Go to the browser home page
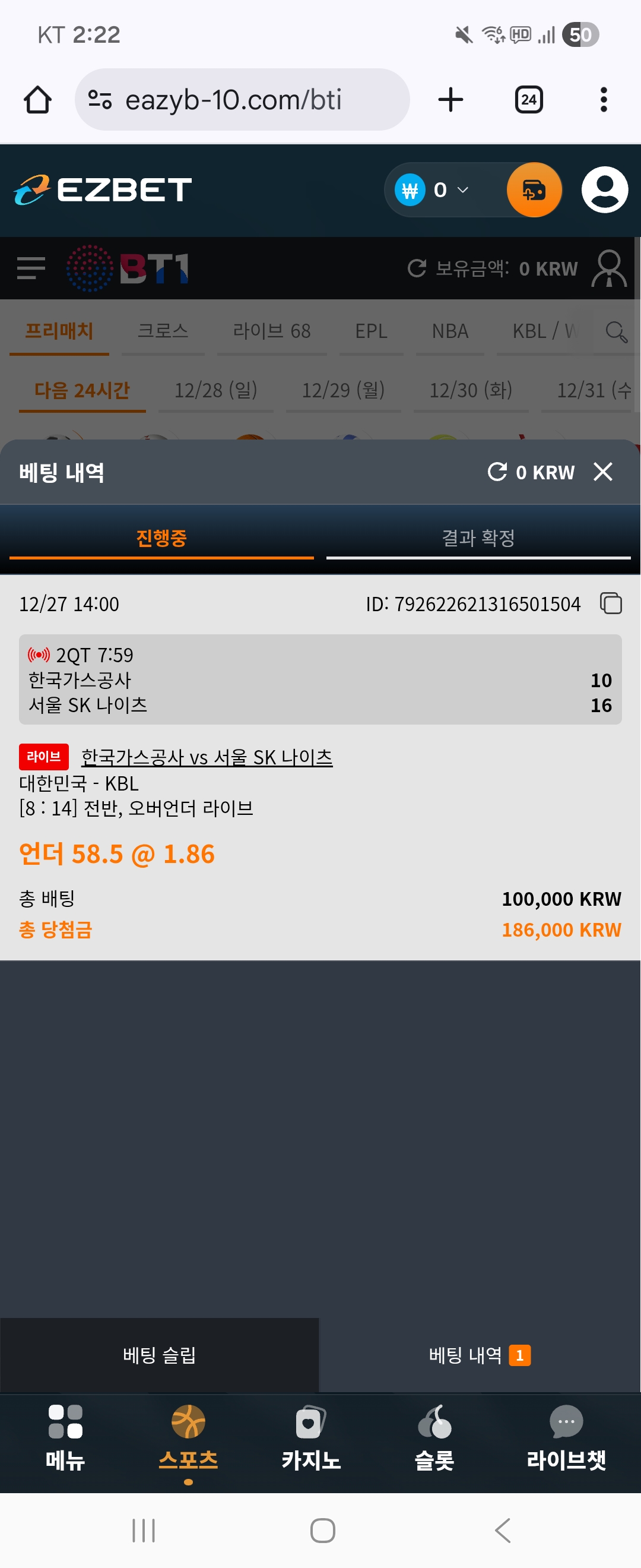This screenshot has height=1568, width=641. [38, 100]
